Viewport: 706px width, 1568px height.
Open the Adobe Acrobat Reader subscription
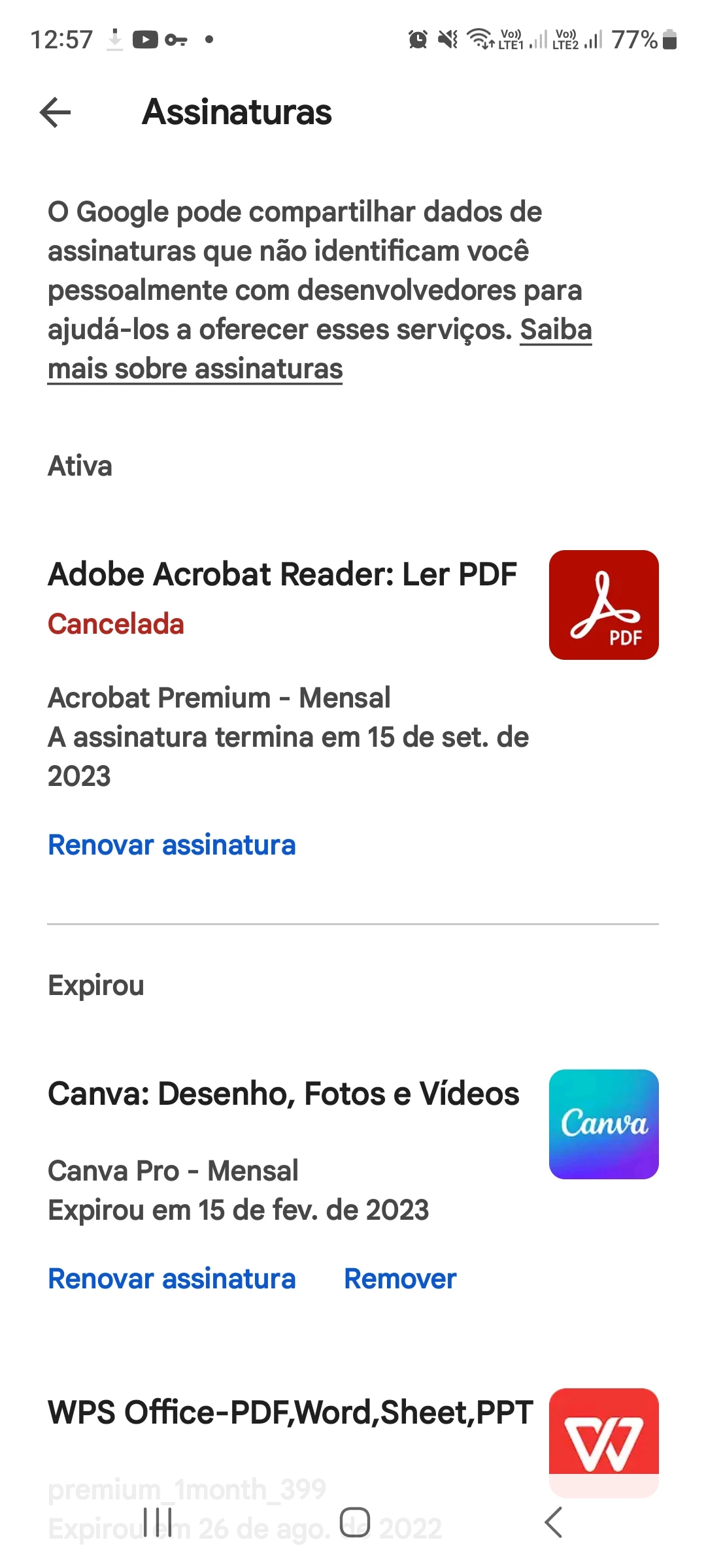pyautogui.click(x=282, y=575)
